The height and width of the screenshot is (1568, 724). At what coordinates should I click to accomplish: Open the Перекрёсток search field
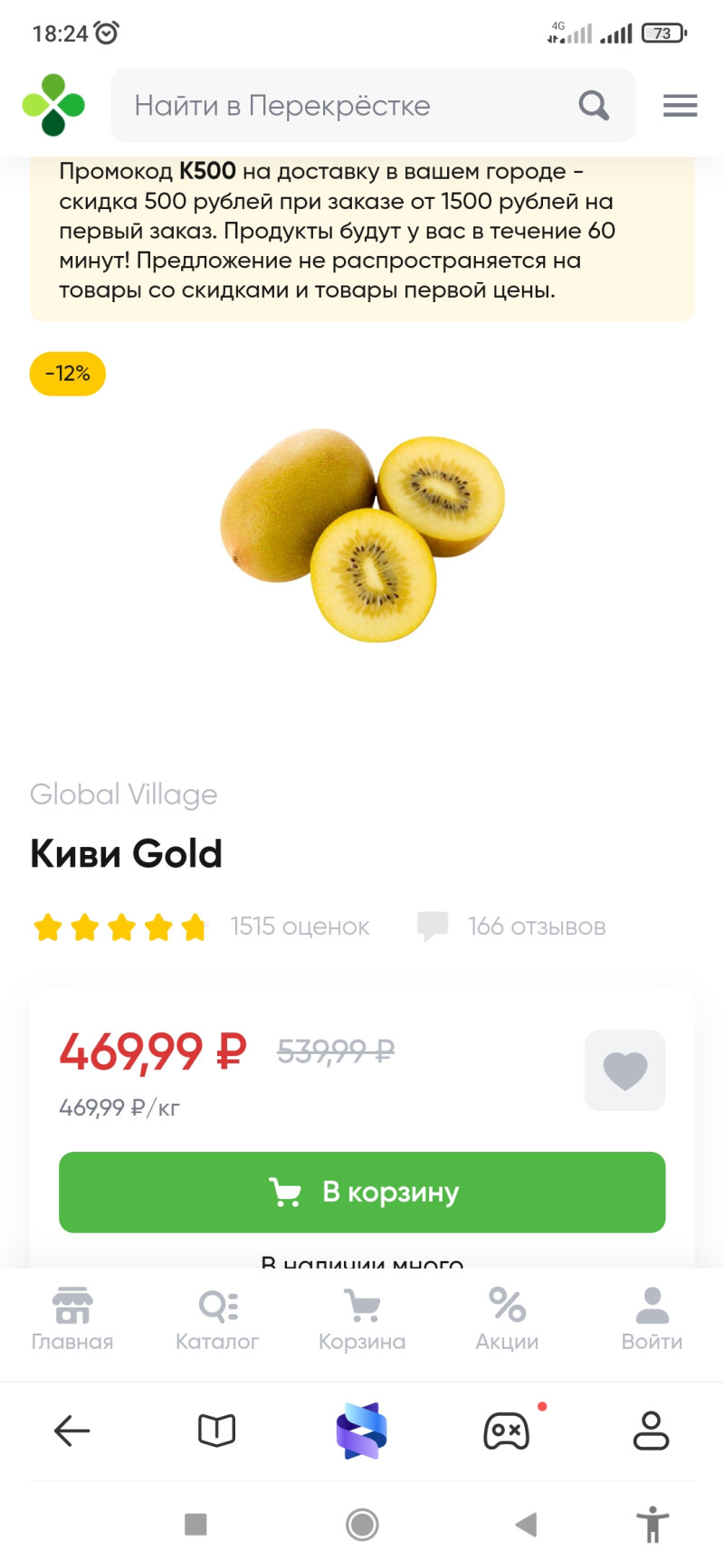click(353, 106)
